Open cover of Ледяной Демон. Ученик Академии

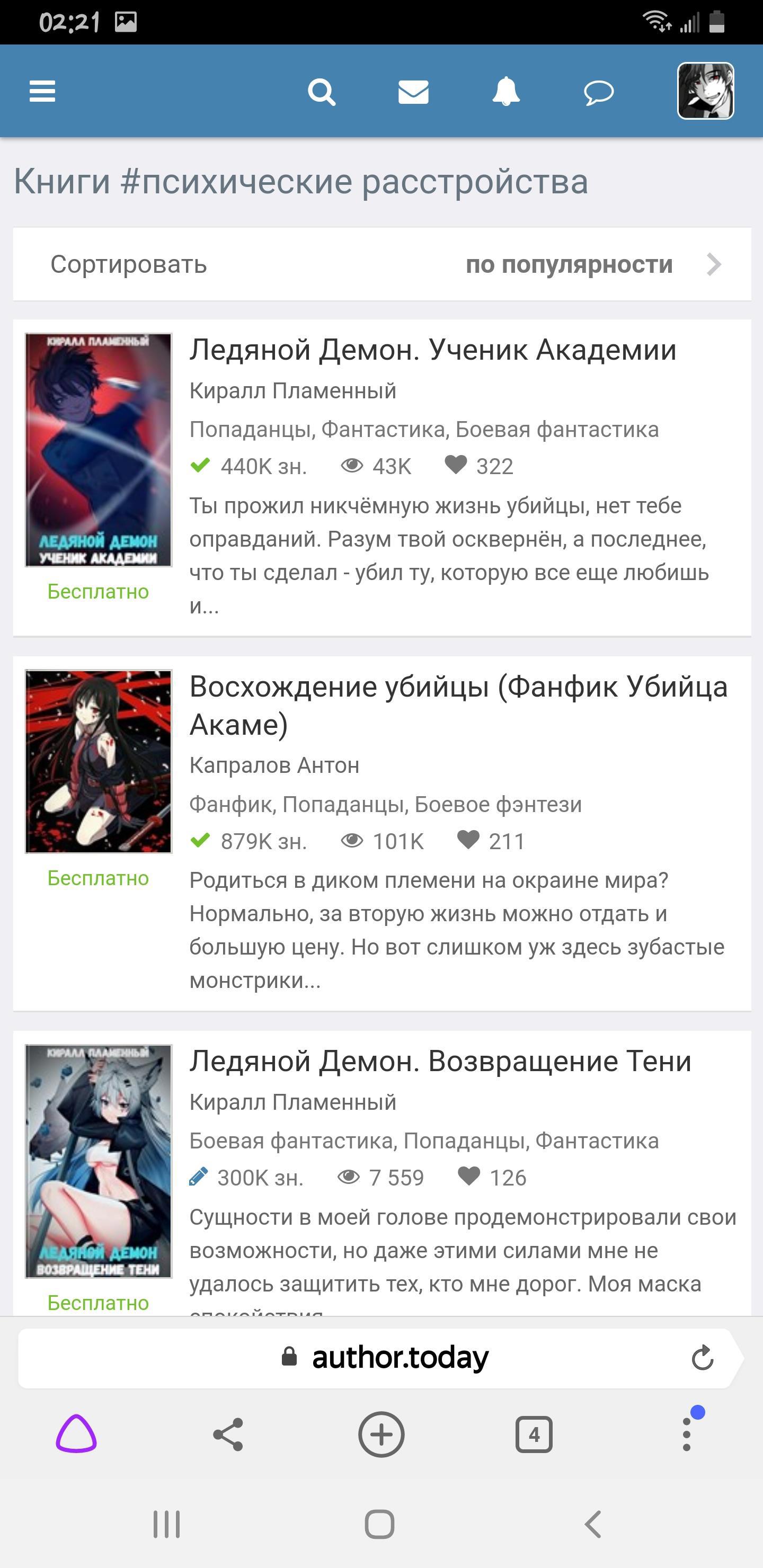pos(99,450)
